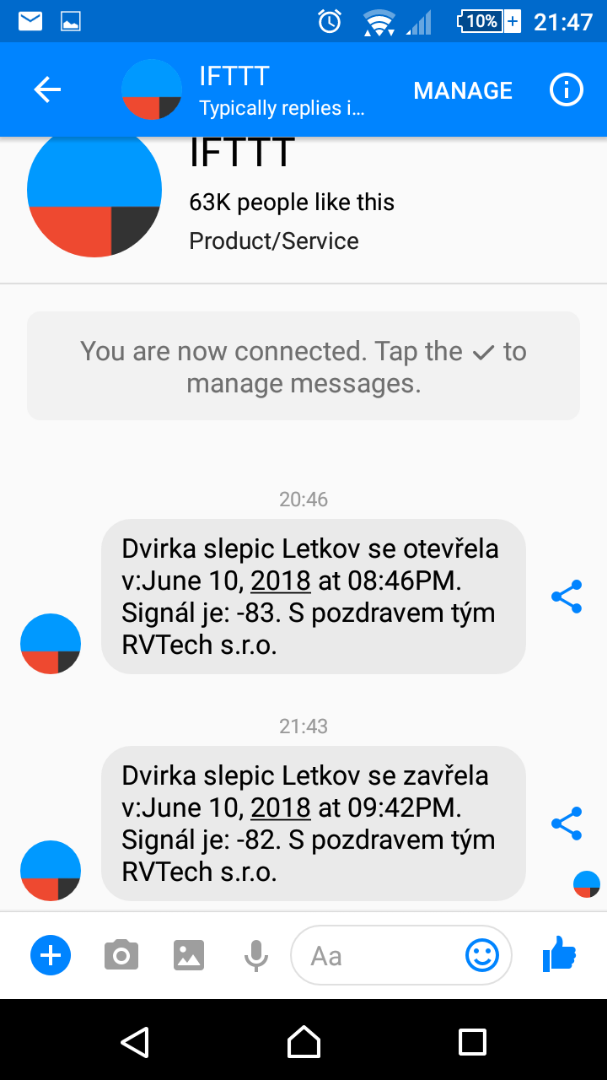Open recent apps with the square button
Viewport: 607px width, 1080px height.
point(472,1041)
